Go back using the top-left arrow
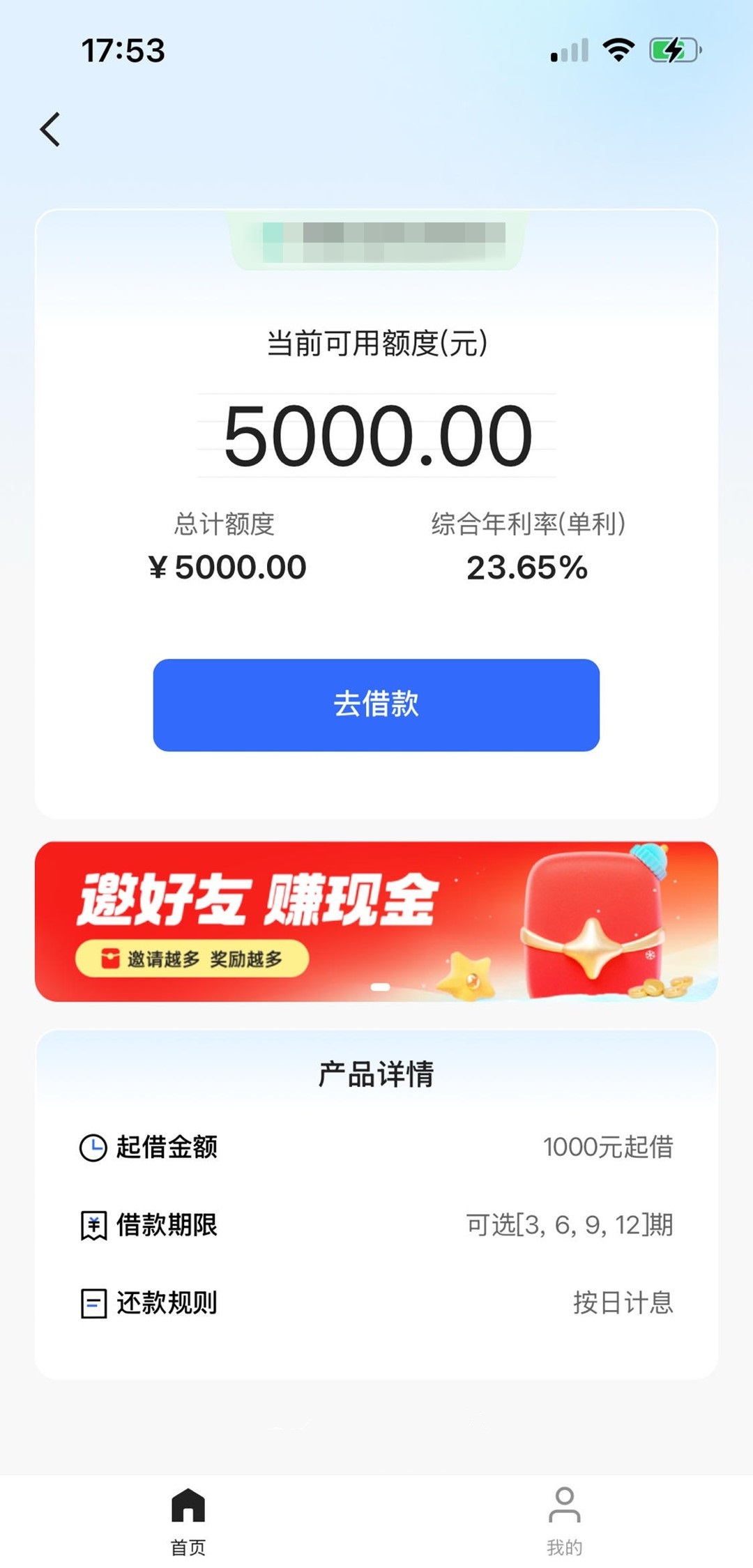Image resolution: width=753 pixels, height=1568 pixels. point(50,130)
